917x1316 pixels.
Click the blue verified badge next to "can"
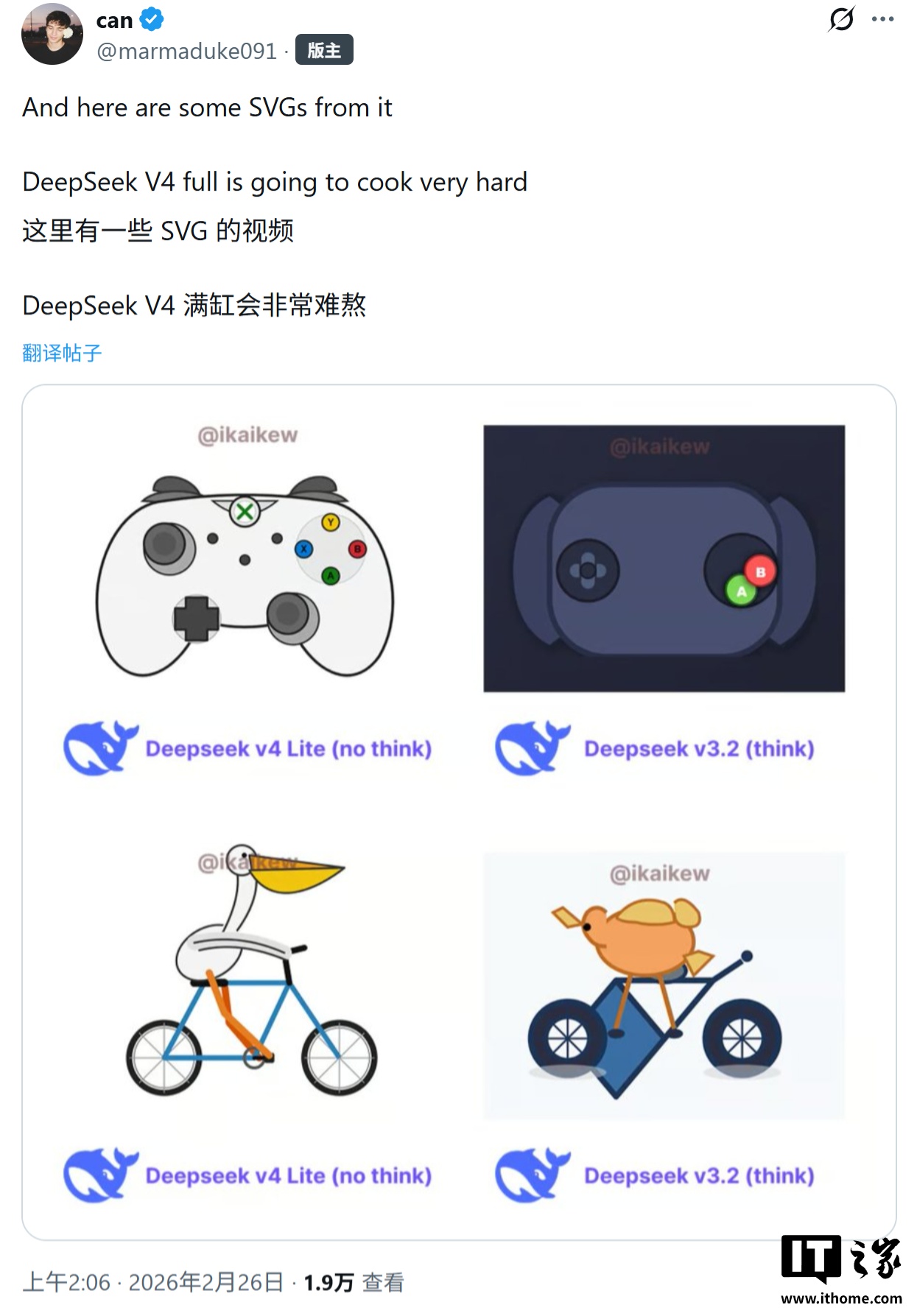click(x=151, y=20)
